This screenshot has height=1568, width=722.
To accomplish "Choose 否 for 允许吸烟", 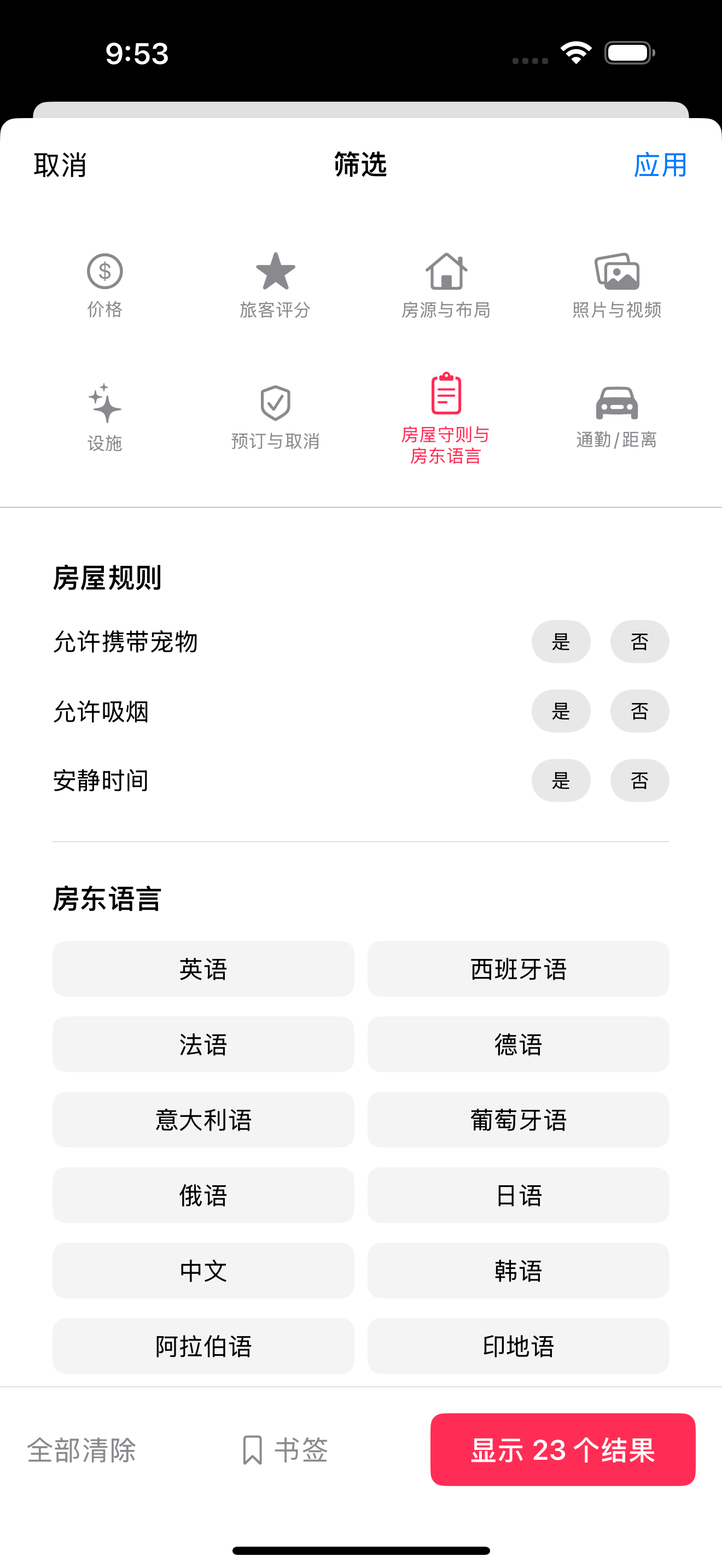I will point(639,711).
